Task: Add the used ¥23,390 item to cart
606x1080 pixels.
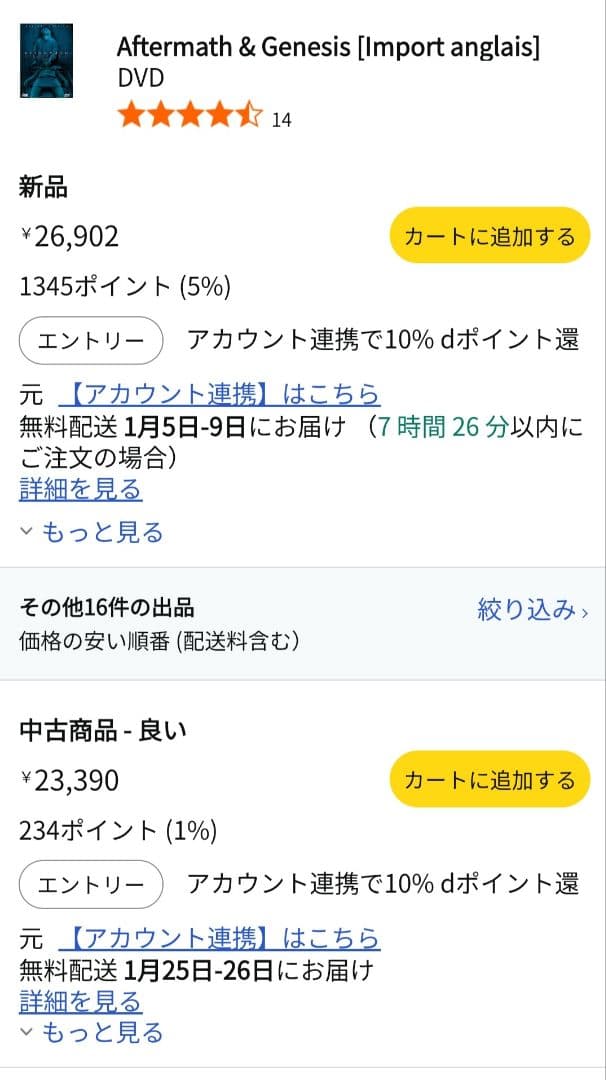Action: (489, 779)
